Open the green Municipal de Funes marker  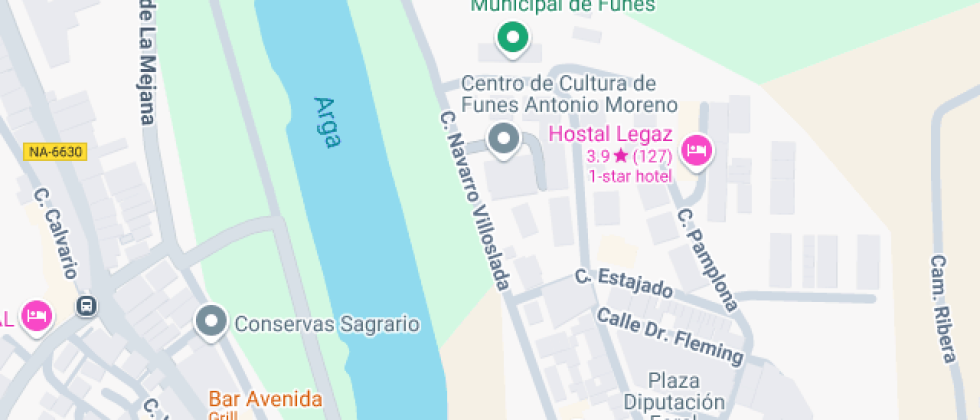(x=513, y=38)
